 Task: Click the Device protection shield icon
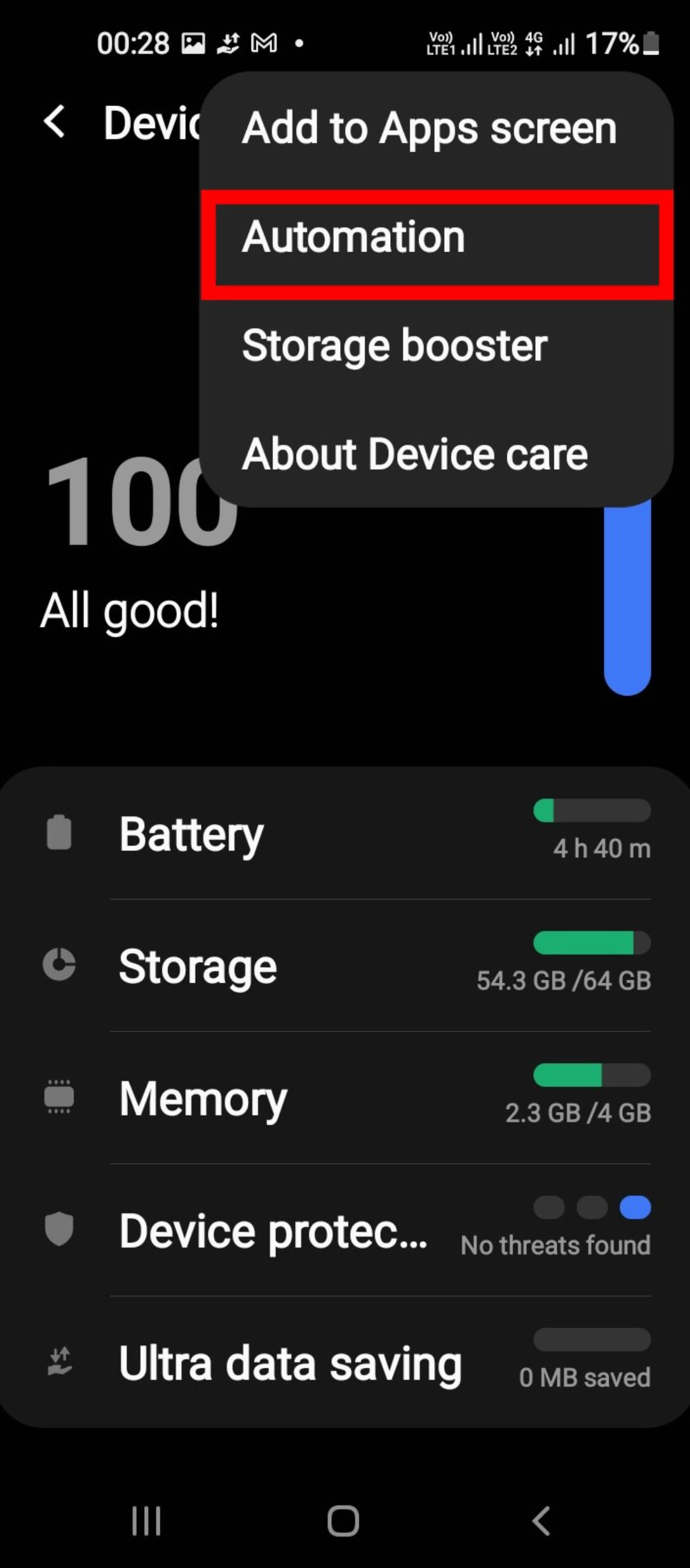[60, 1229]
